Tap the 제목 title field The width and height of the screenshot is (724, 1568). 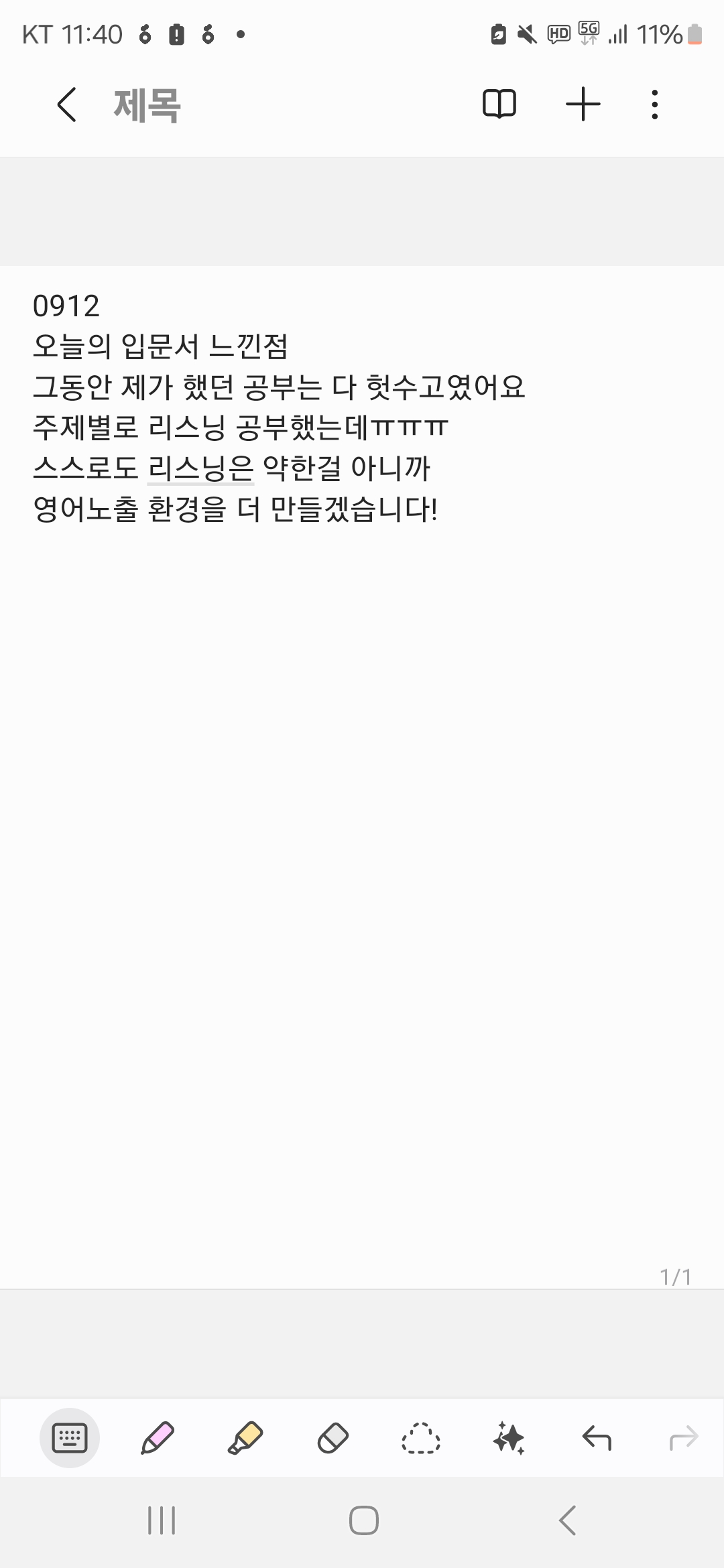point(147,105)
